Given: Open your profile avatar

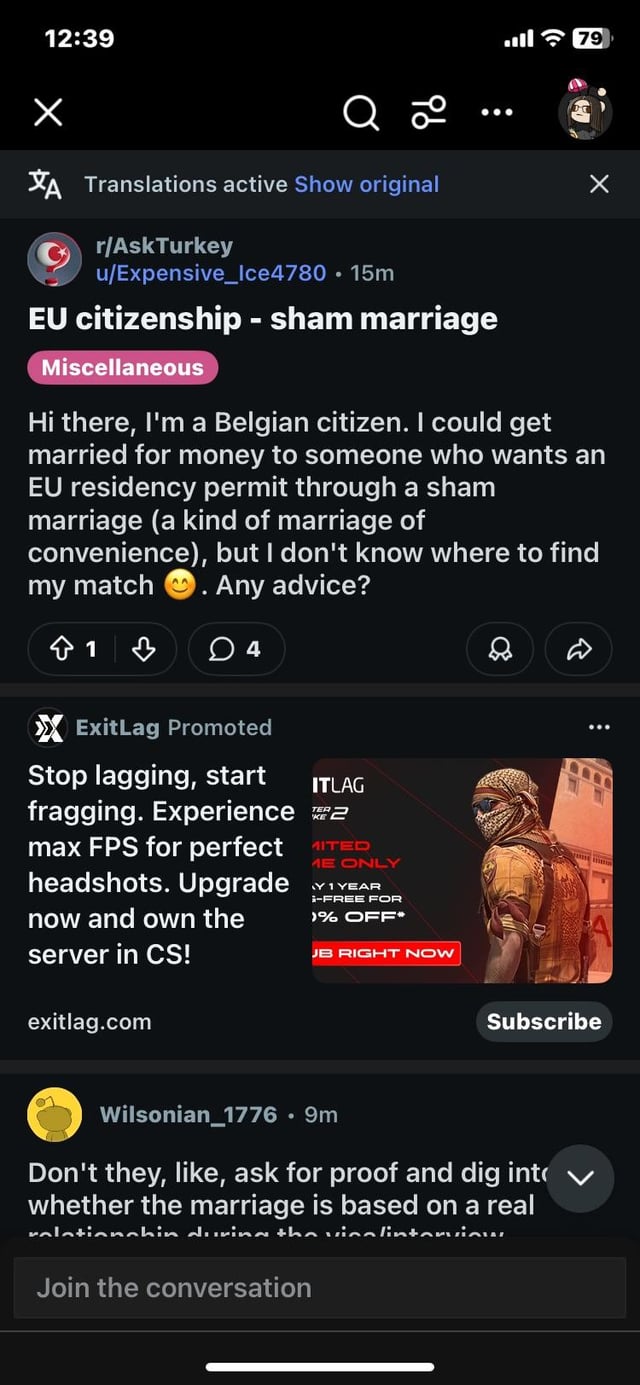Looking at the screenshot, I should point(584,111).
